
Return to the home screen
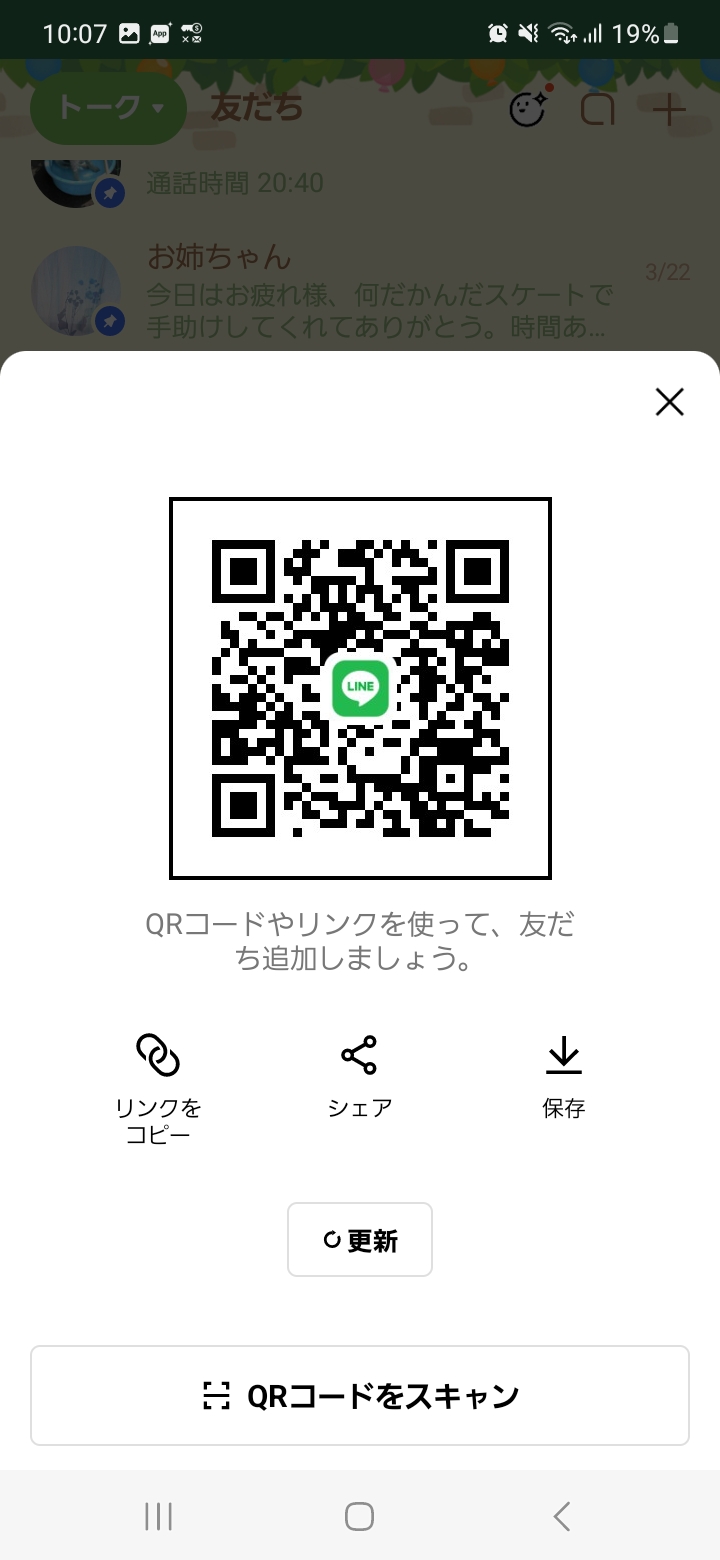tap(359, 1516)
